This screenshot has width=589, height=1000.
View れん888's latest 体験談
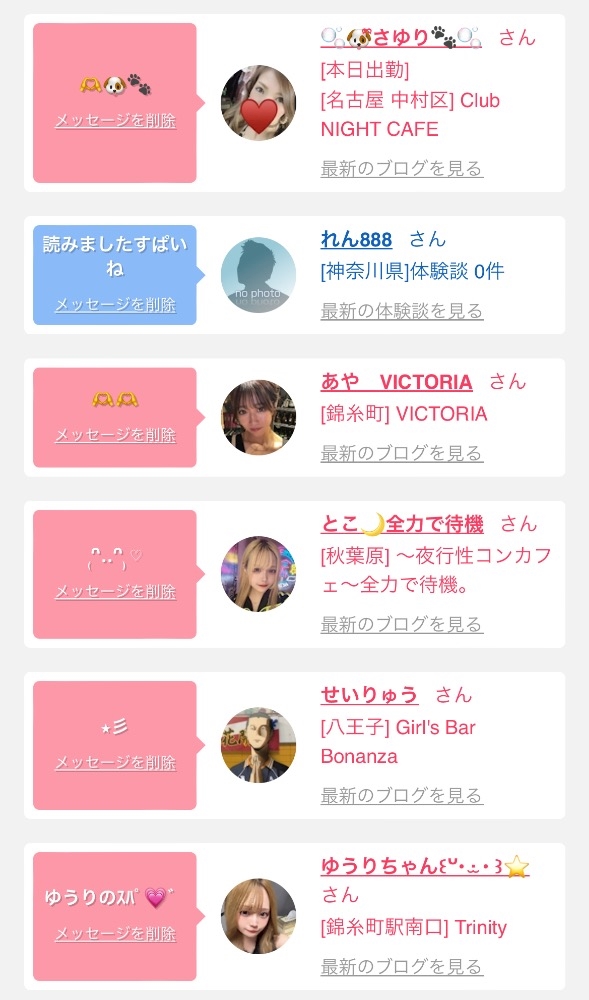coord(402,311)
